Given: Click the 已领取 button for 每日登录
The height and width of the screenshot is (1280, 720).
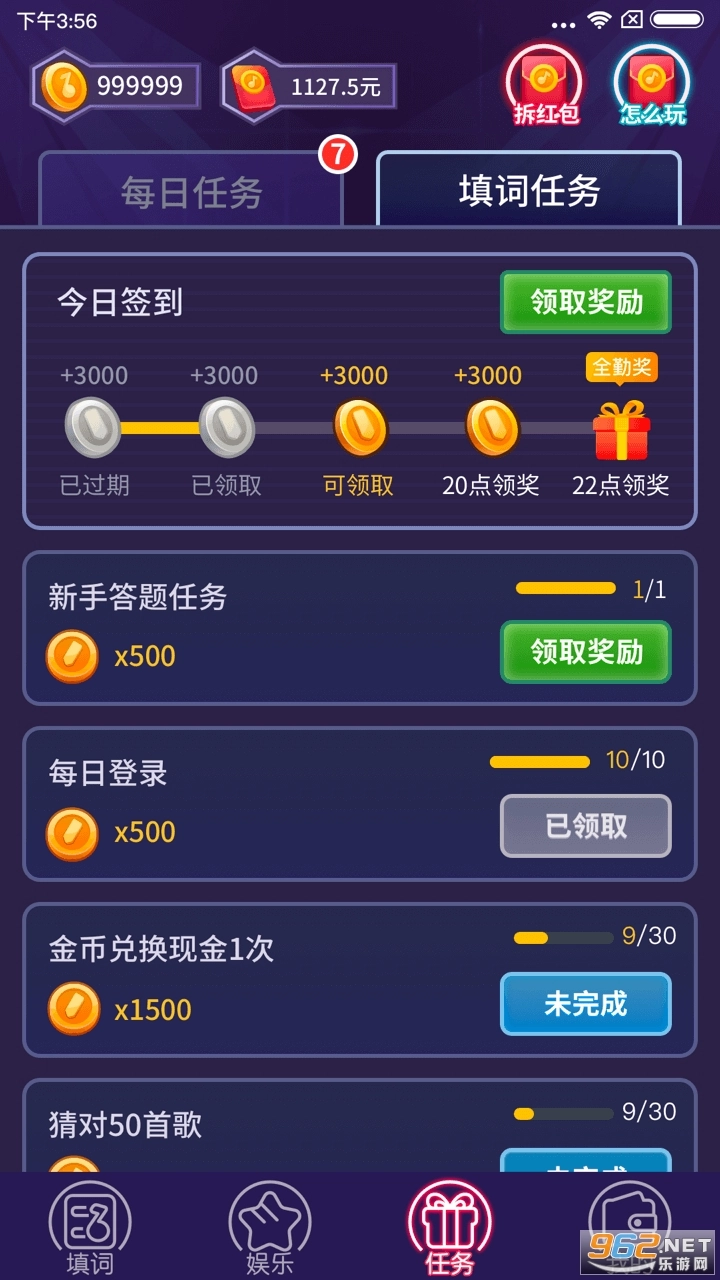Looking at the screenshot, I should click(585, 826).
